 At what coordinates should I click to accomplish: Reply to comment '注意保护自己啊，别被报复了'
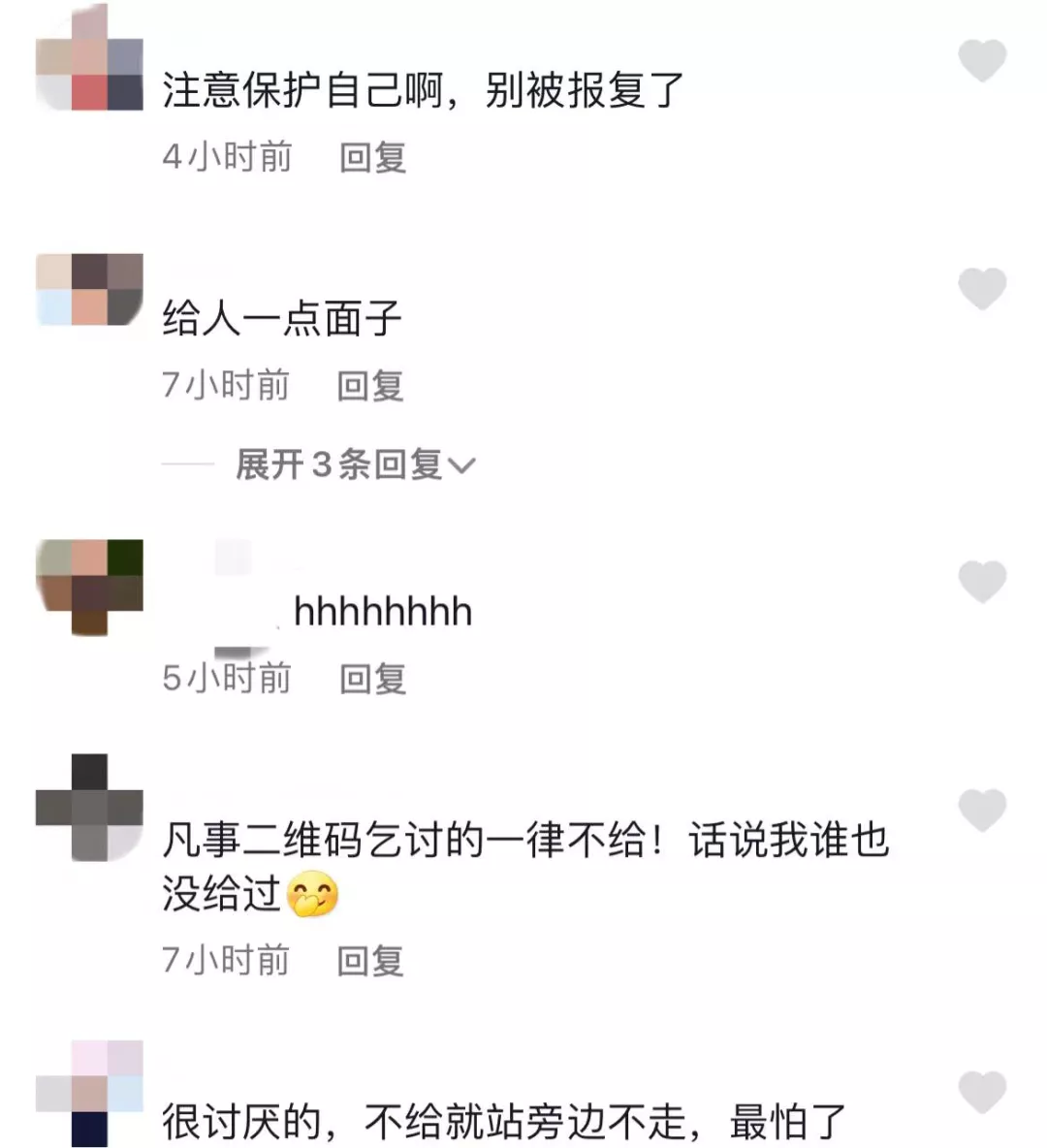pyautogui.click(x=372, y=157)
